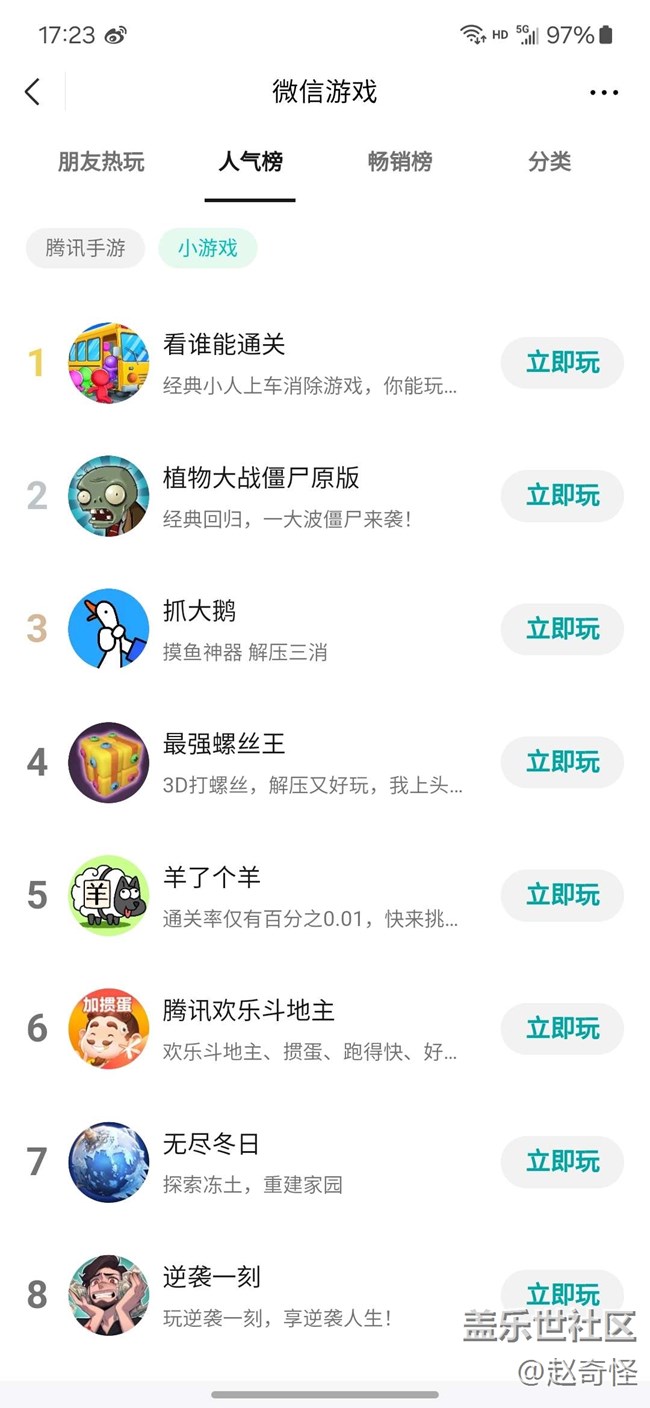Switch to the 朋友热玩 tab
650x1408 pixels.
pyautogui.click(x=101, y=162)
